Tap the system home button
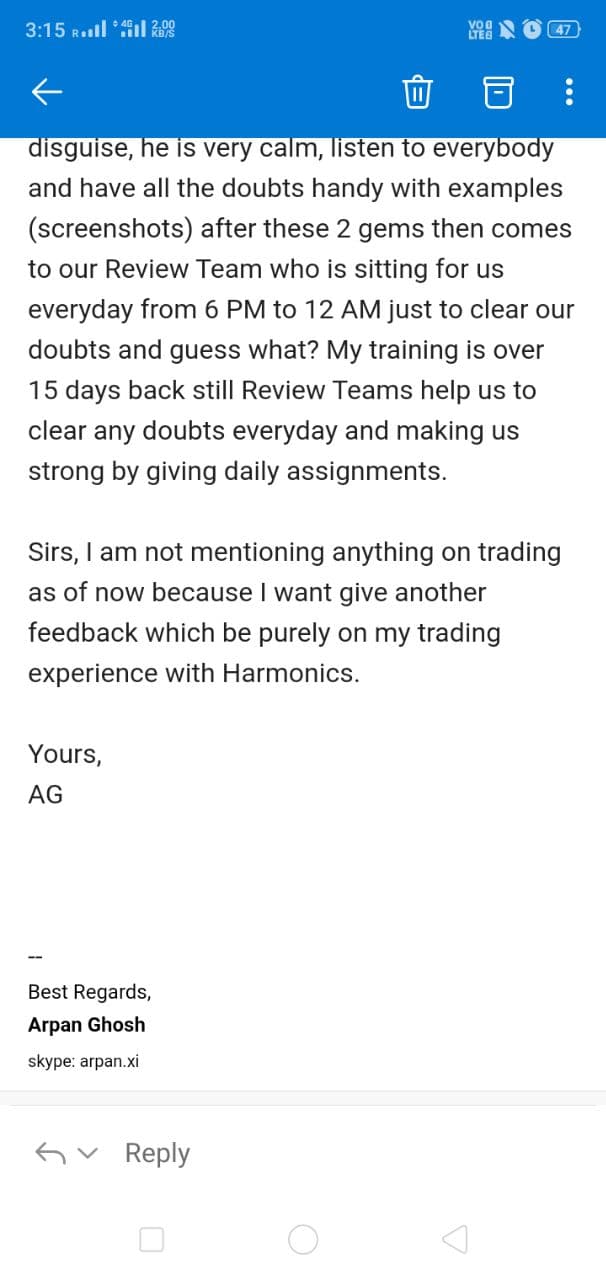The width and height of the screenshot is (606, 1280). (x=303, y=1240)
